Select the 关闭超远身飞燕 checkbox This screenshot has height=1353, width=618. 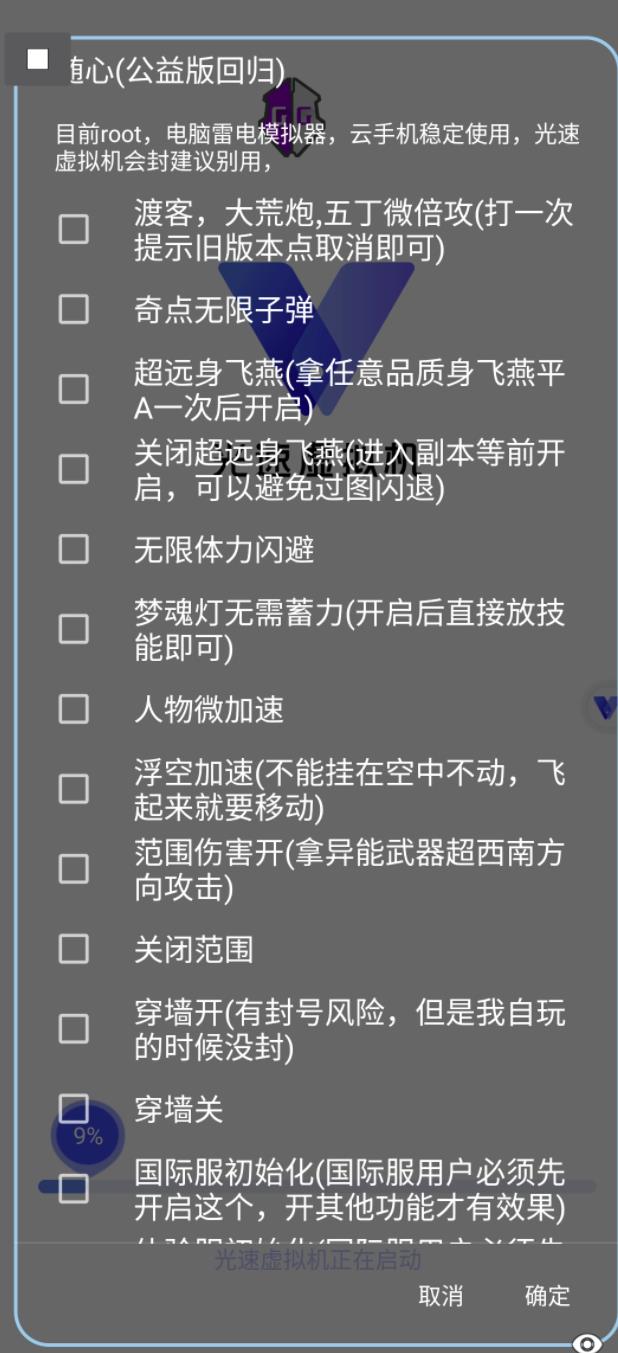74,469
